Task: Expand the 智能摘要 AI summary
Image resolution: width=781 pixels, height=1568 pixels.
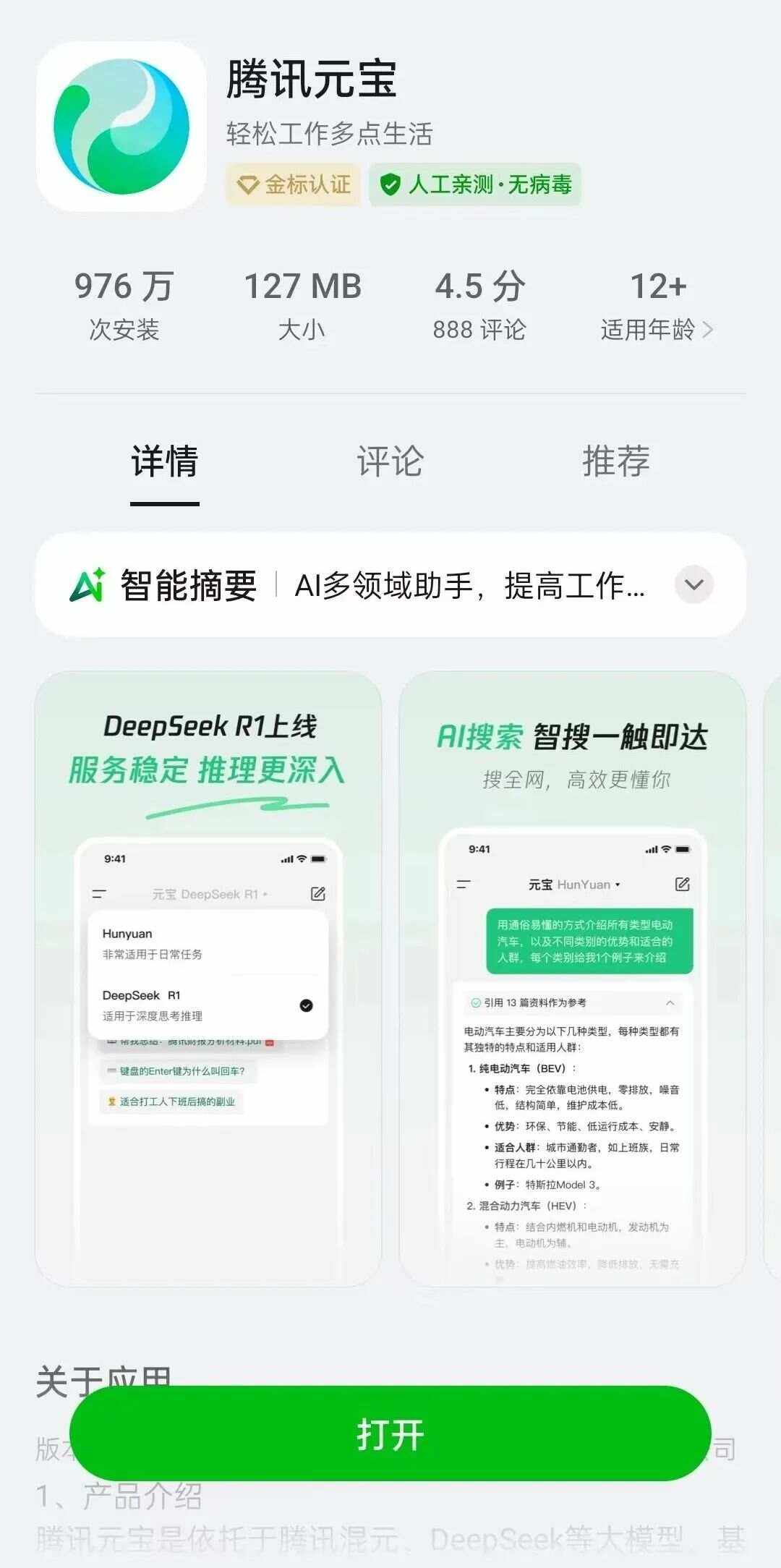Action: point(693,584)
